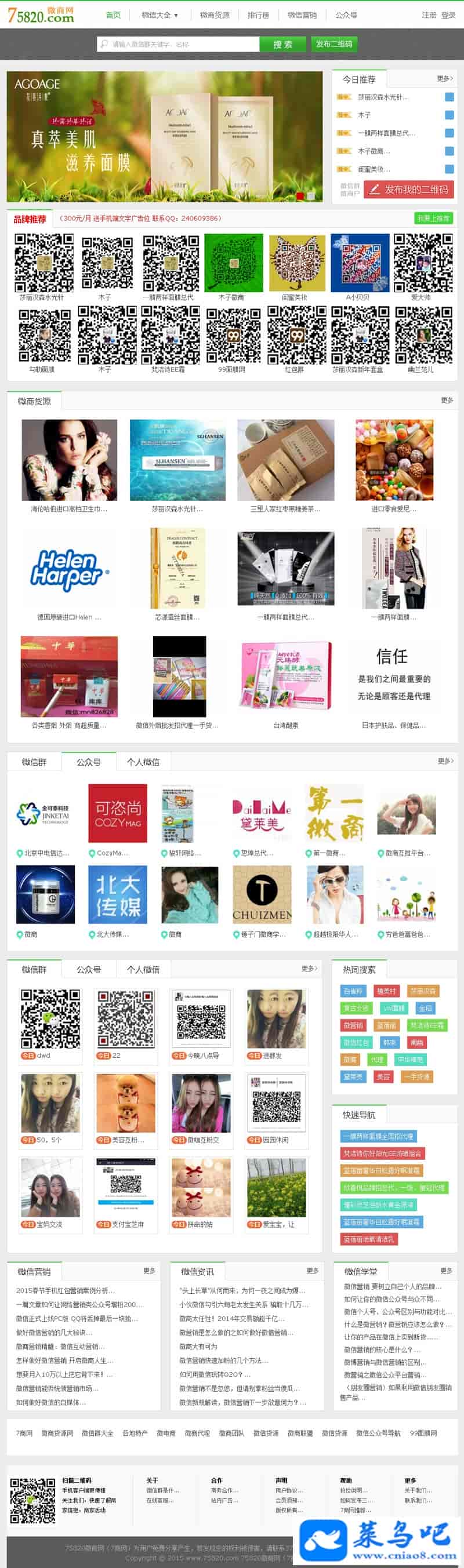
Task: Open the 北大传媒 public account tile
Action: point(118,896)
